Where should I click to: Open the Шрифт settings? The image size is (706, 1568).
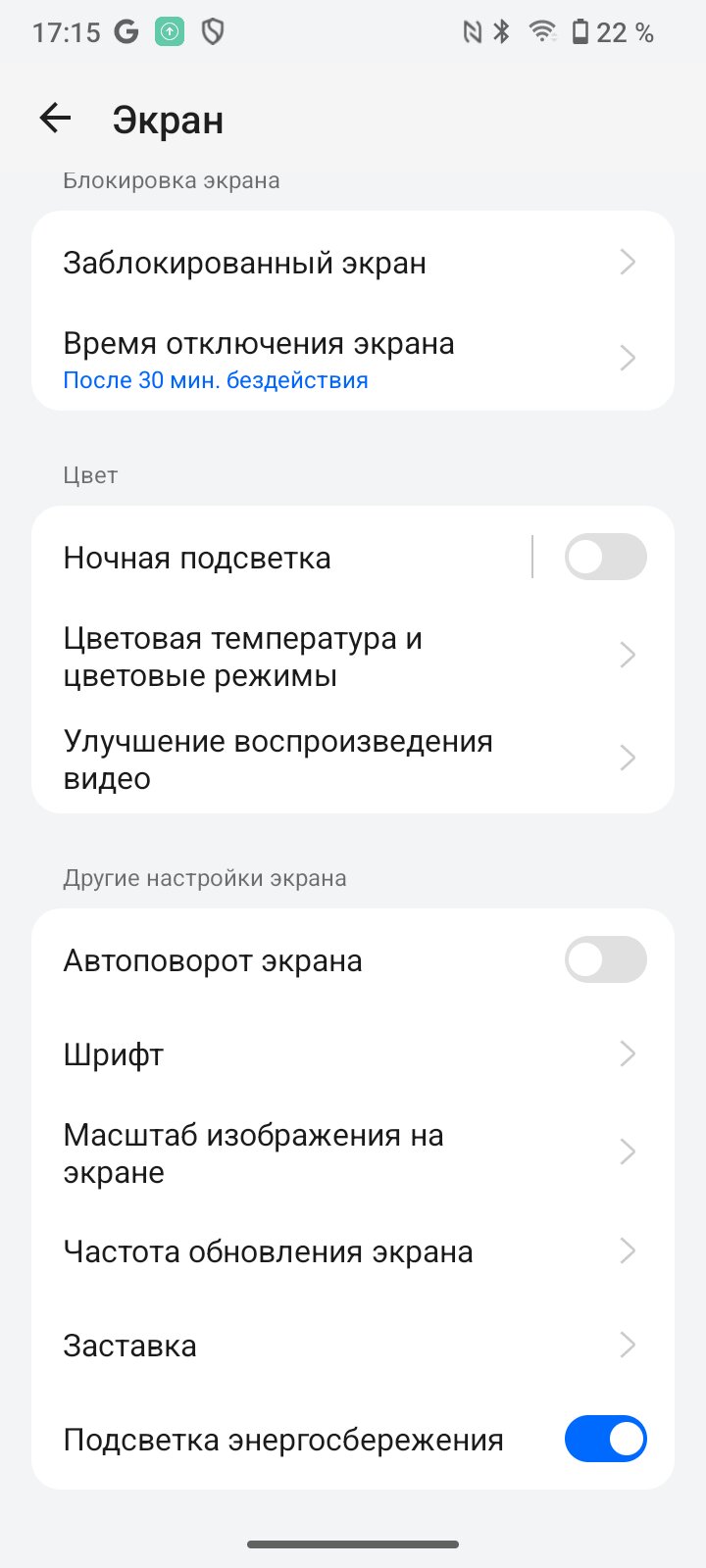[x=353, y=1054]
